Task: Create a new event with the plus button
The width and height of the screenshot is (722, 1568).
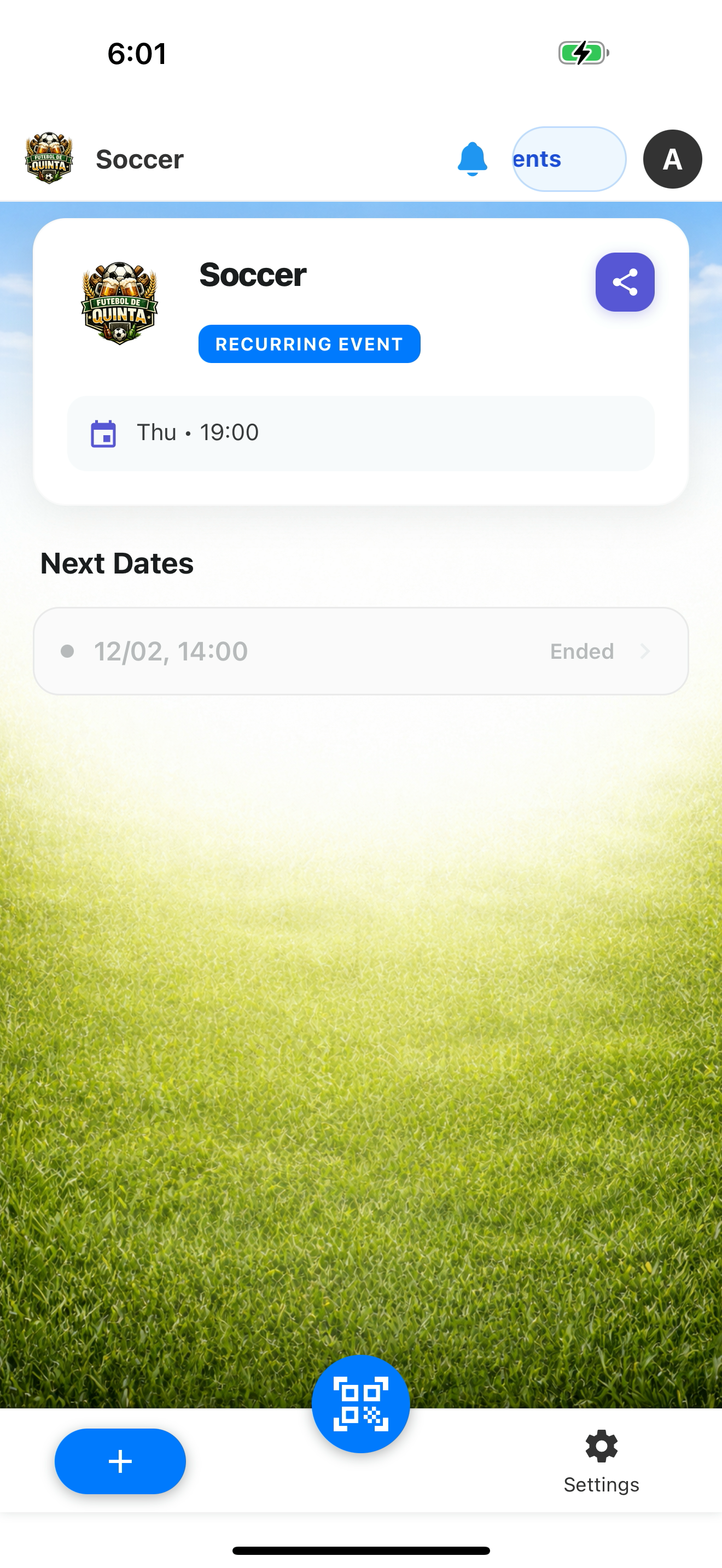Action: 120,1461
